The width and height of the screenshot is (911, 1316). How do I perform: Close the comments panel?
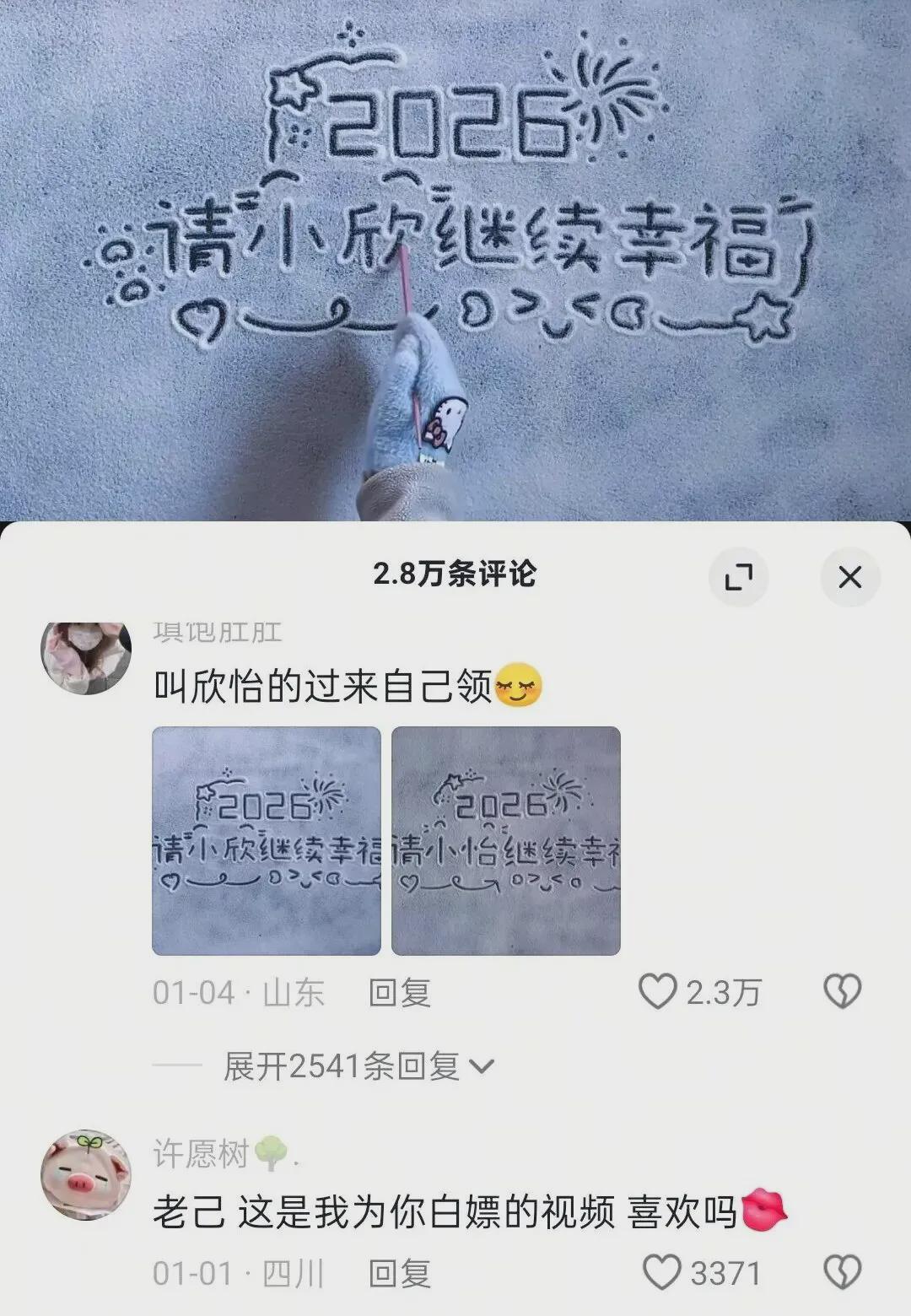coord(849,577)
